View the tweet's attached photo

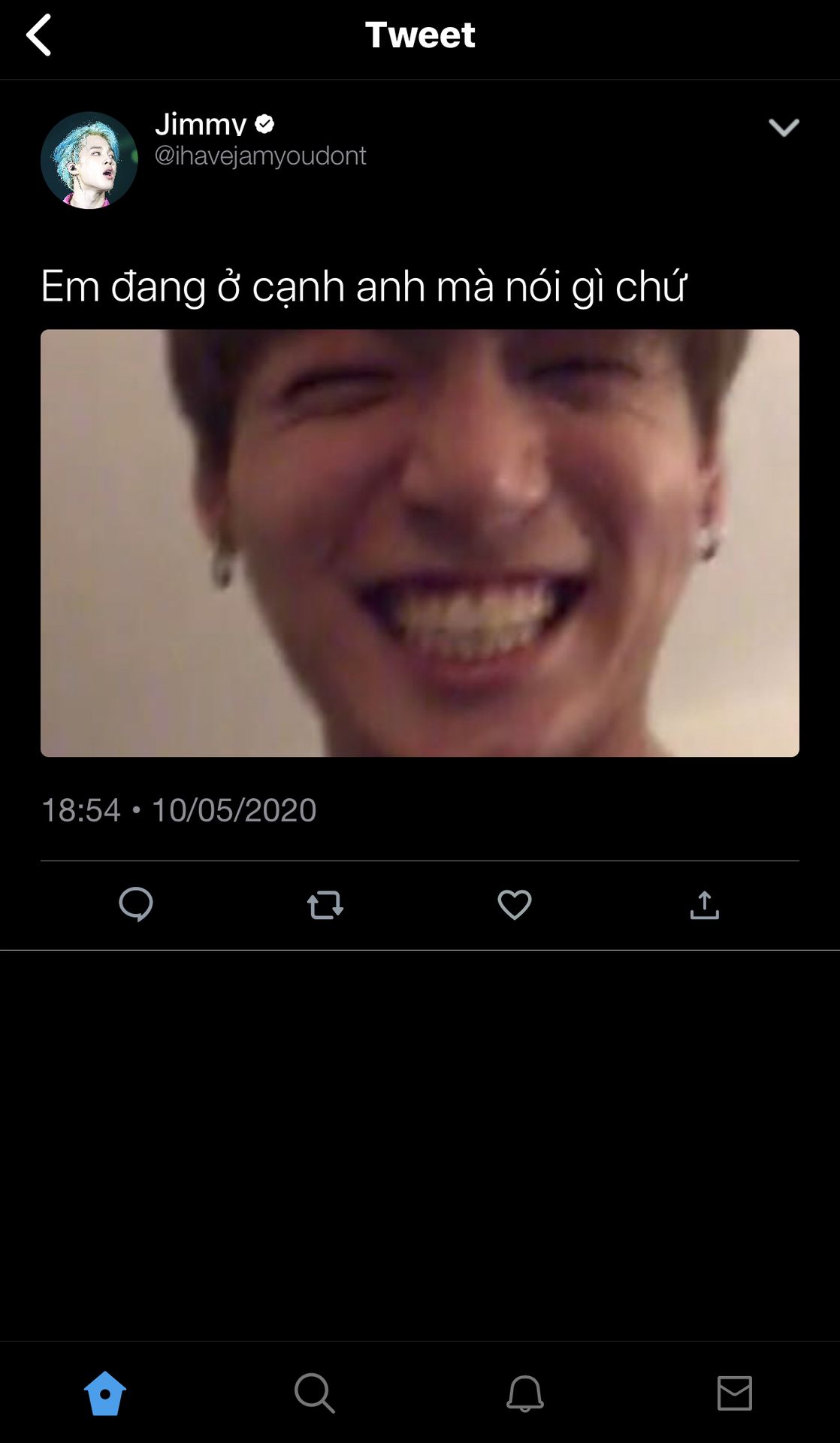(x=419, y=543)
